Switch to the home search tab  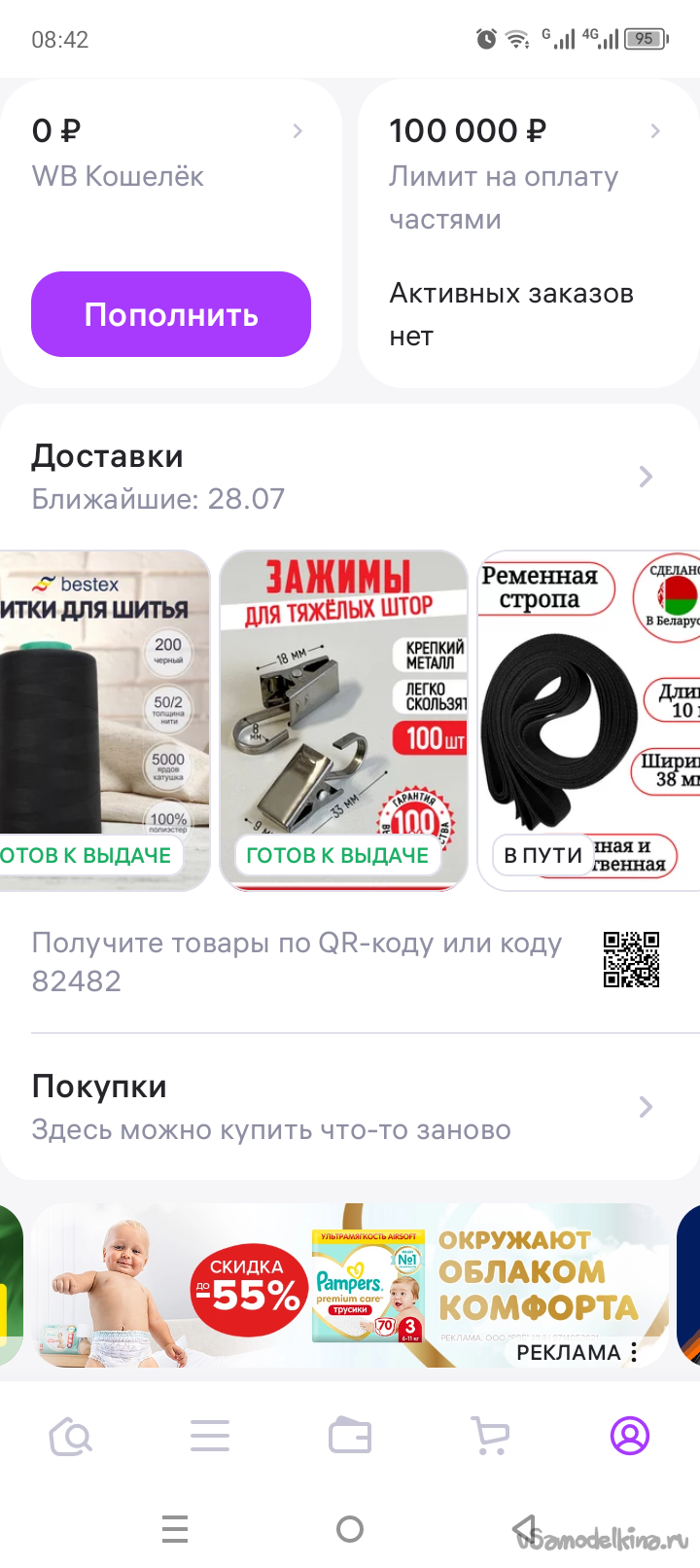[x=70, y=1436]
